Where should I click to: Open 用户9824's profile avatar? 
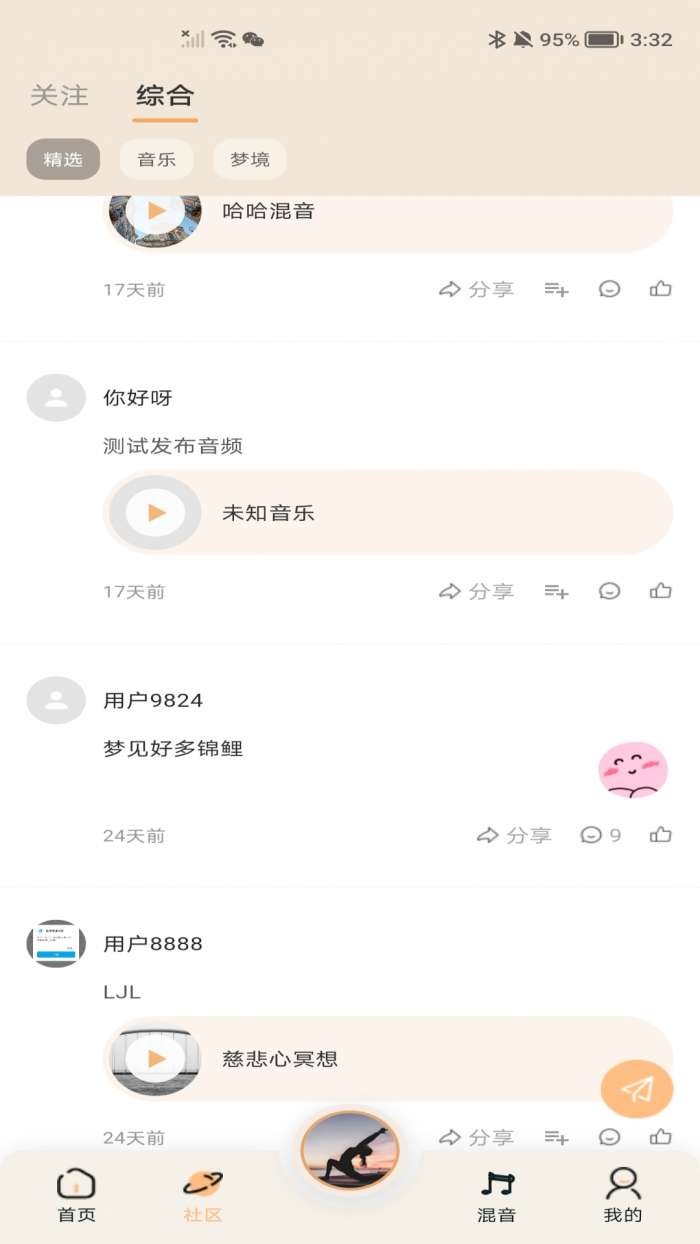coord(56,700)
